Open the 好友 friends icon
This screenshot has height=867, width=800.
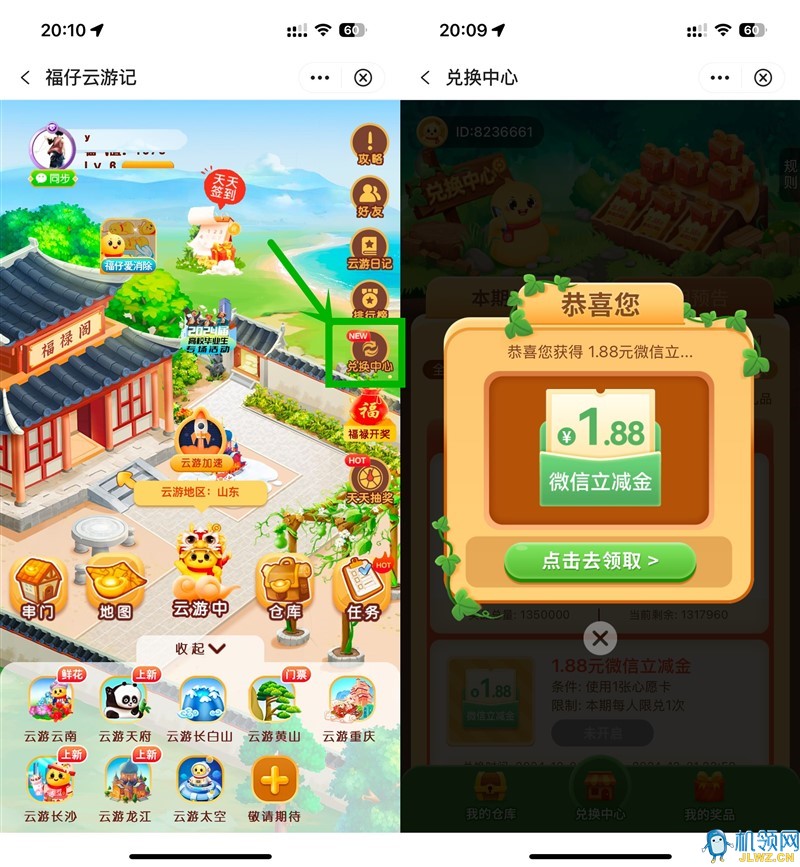pyautogui.click(x=370, y=198)
